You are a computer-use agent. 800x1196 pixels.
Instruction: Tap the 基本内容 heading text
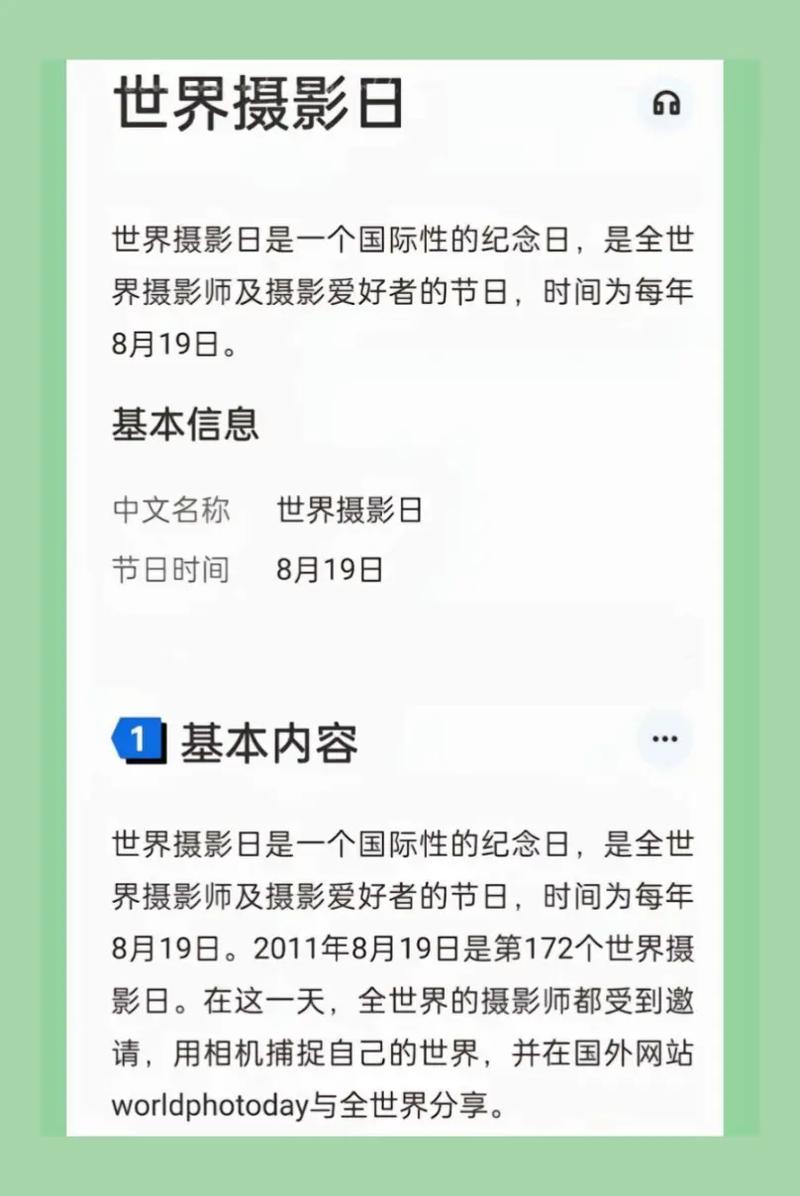click(x=270, y=740)
